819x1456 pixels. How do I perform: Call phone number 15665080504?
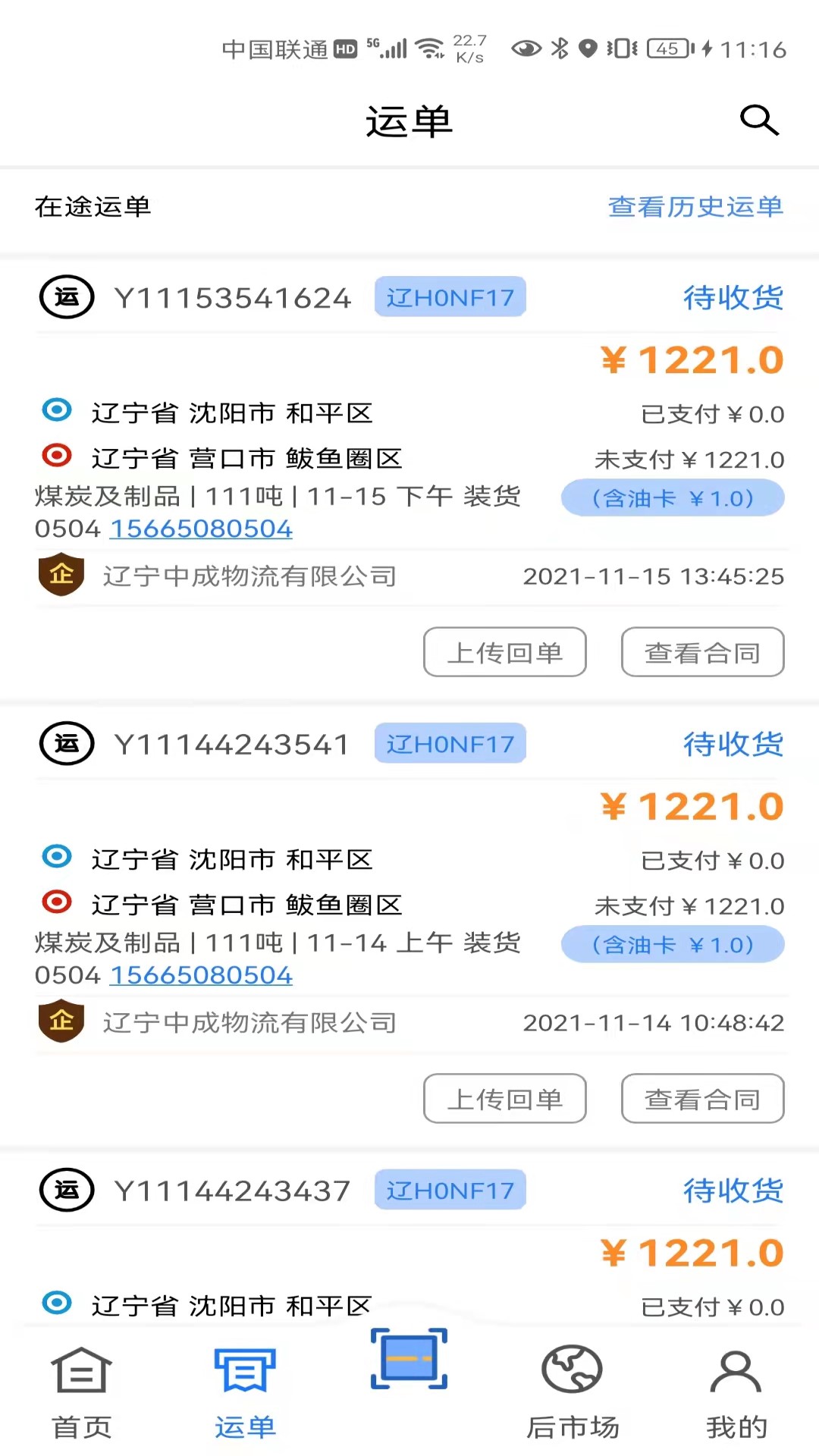tap(200, 529)
